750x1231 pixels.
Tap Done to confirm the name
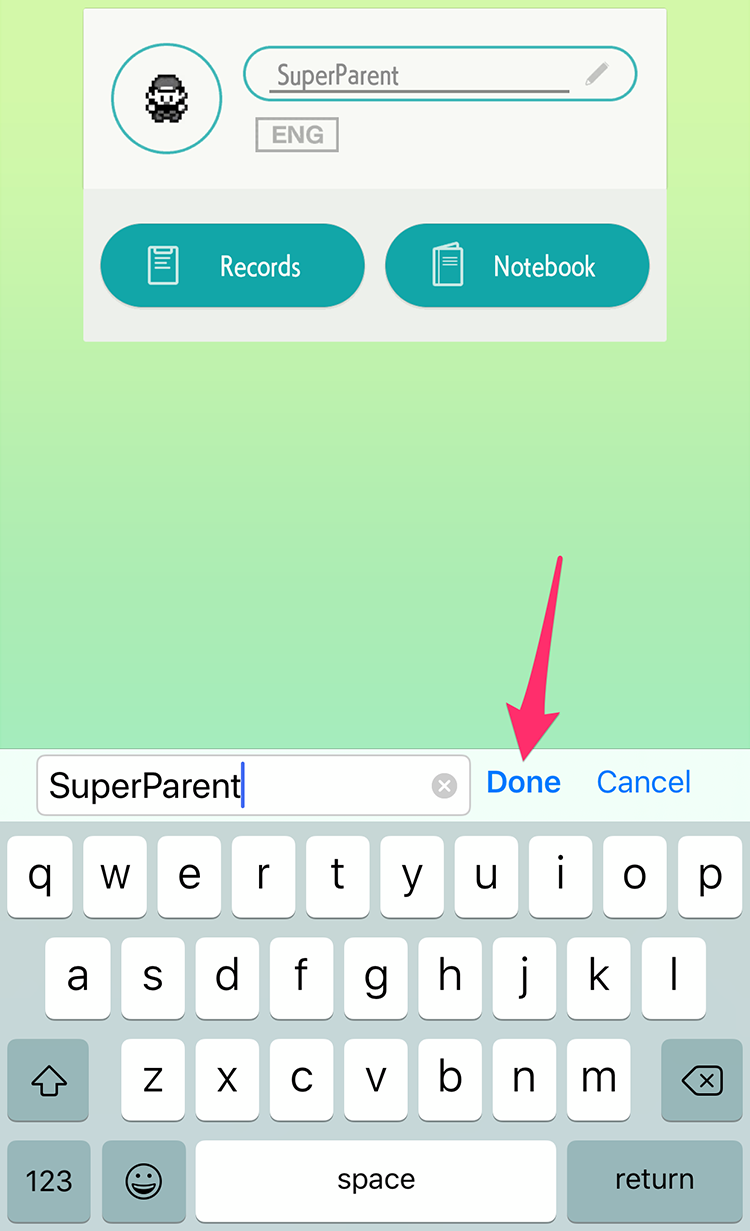click(523, 782)
